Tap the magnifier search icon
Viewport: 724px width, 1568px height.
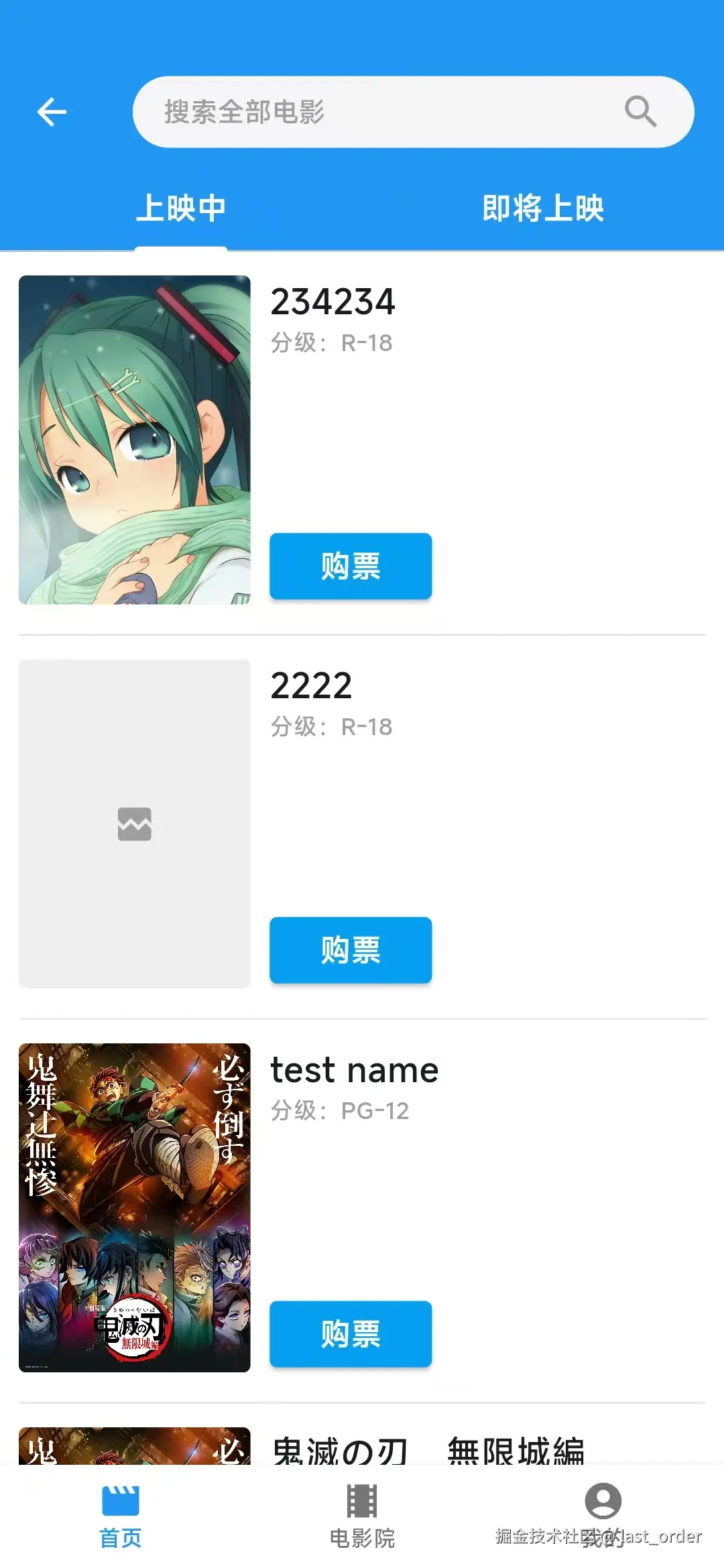click(640, 111)
